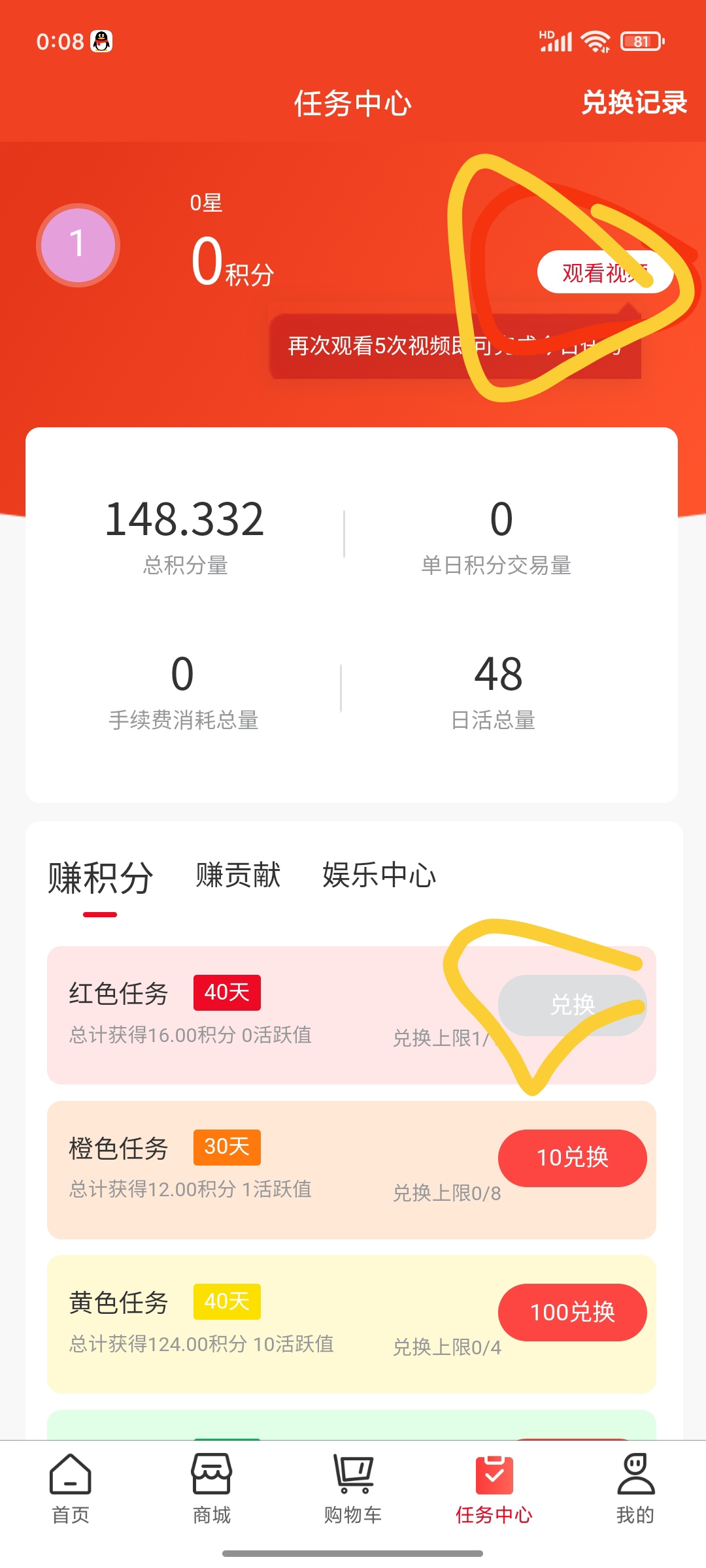This screenshot has width=706, height=1568.
Task: Switch to the 赚贡献 tab
Action: click(x=238, y=875)
